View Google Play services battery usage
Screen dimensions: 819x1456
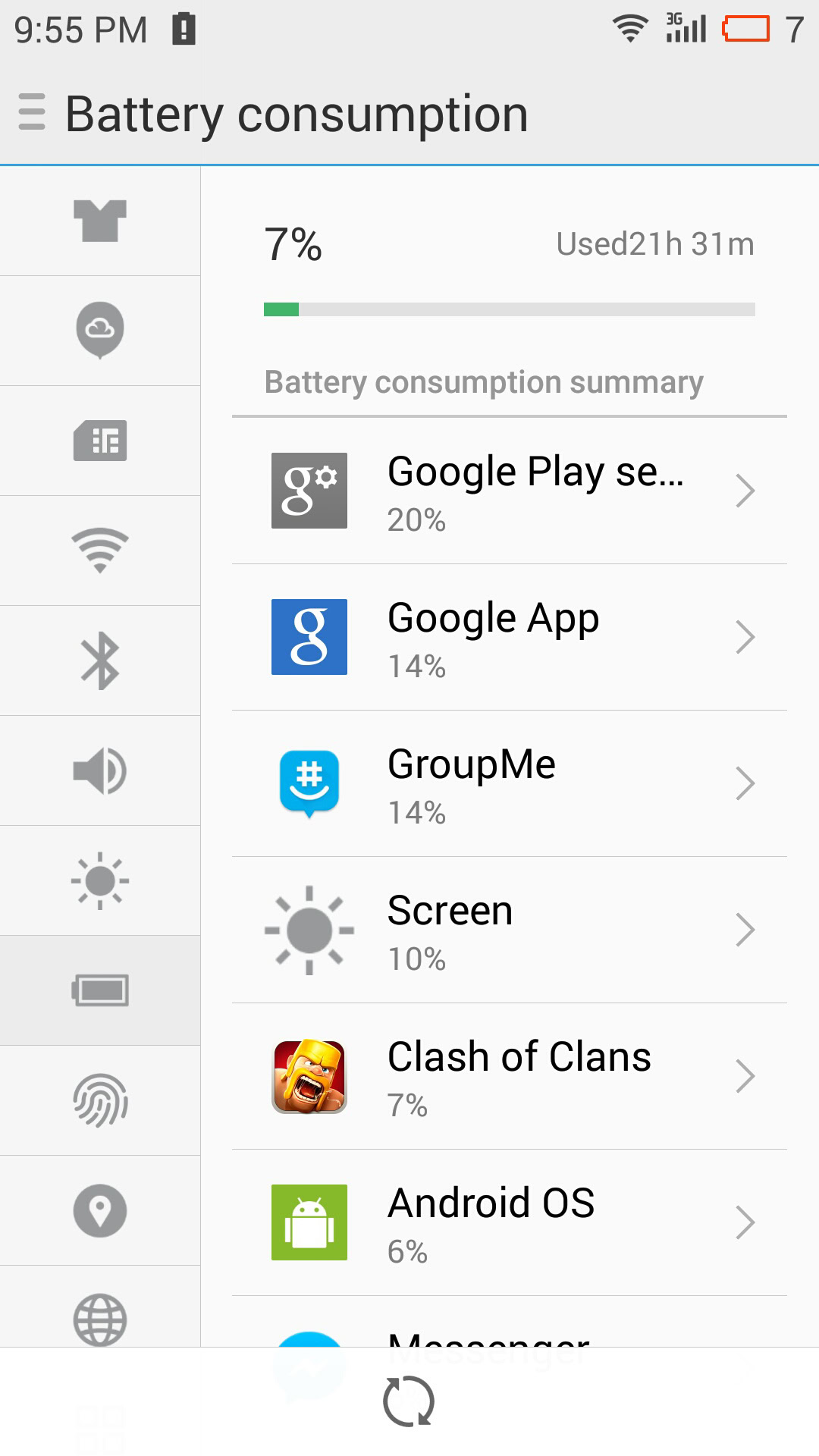pyautogui.click(x=510, y=491)
